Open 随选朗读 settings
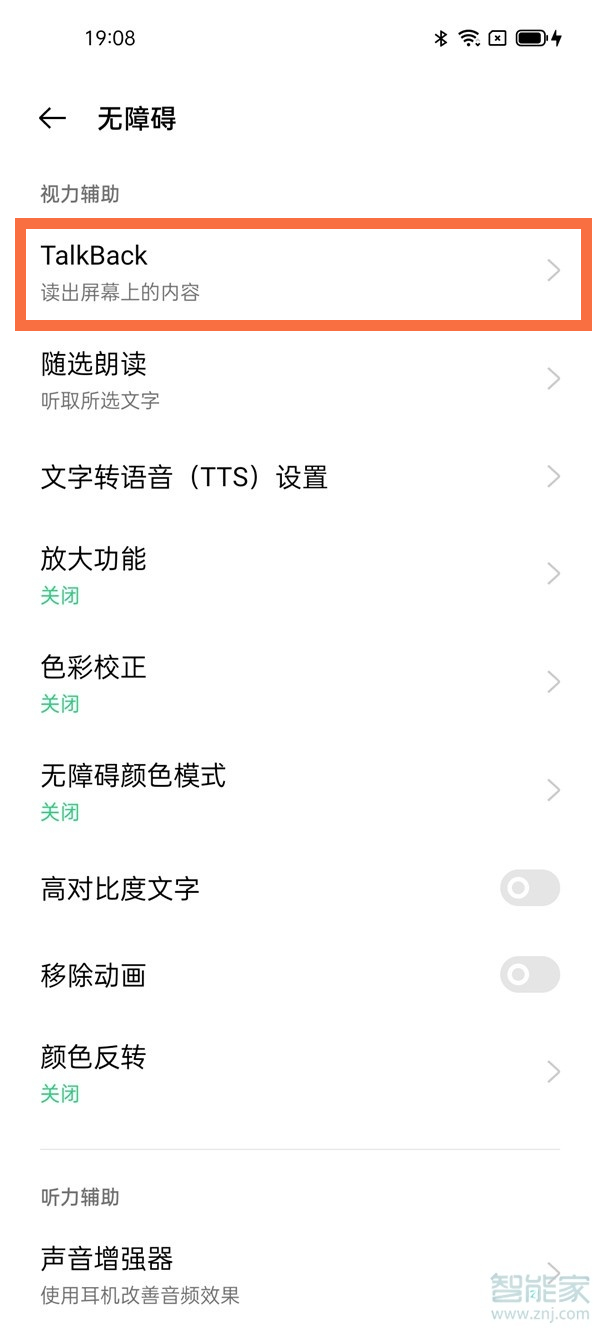The image size is (600, 1333). click(300, 380)
